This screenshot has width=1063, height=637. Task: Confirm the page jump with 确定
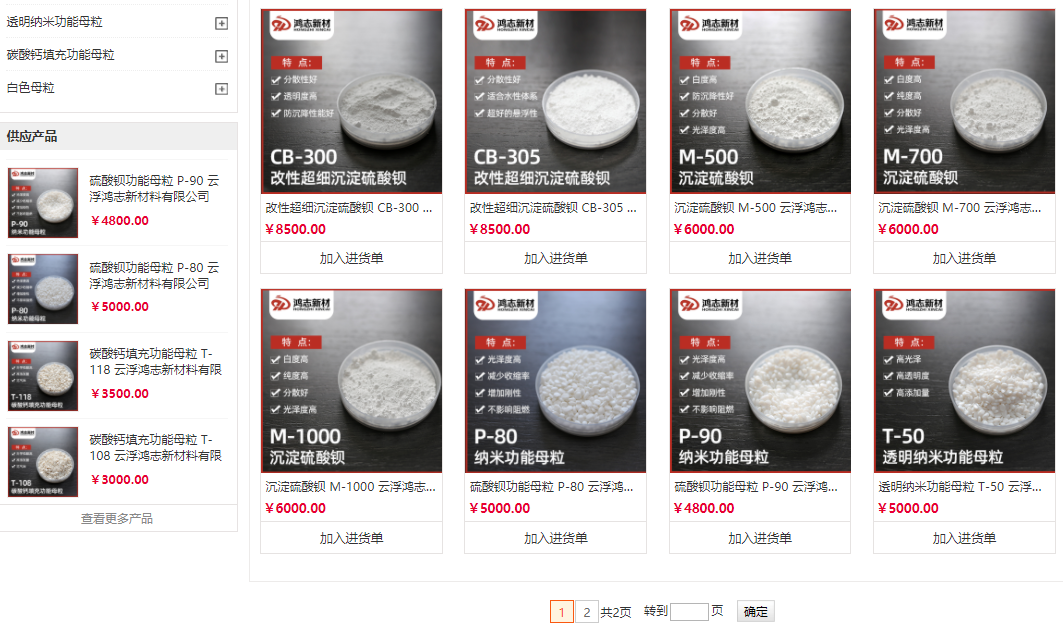[755, 612]
